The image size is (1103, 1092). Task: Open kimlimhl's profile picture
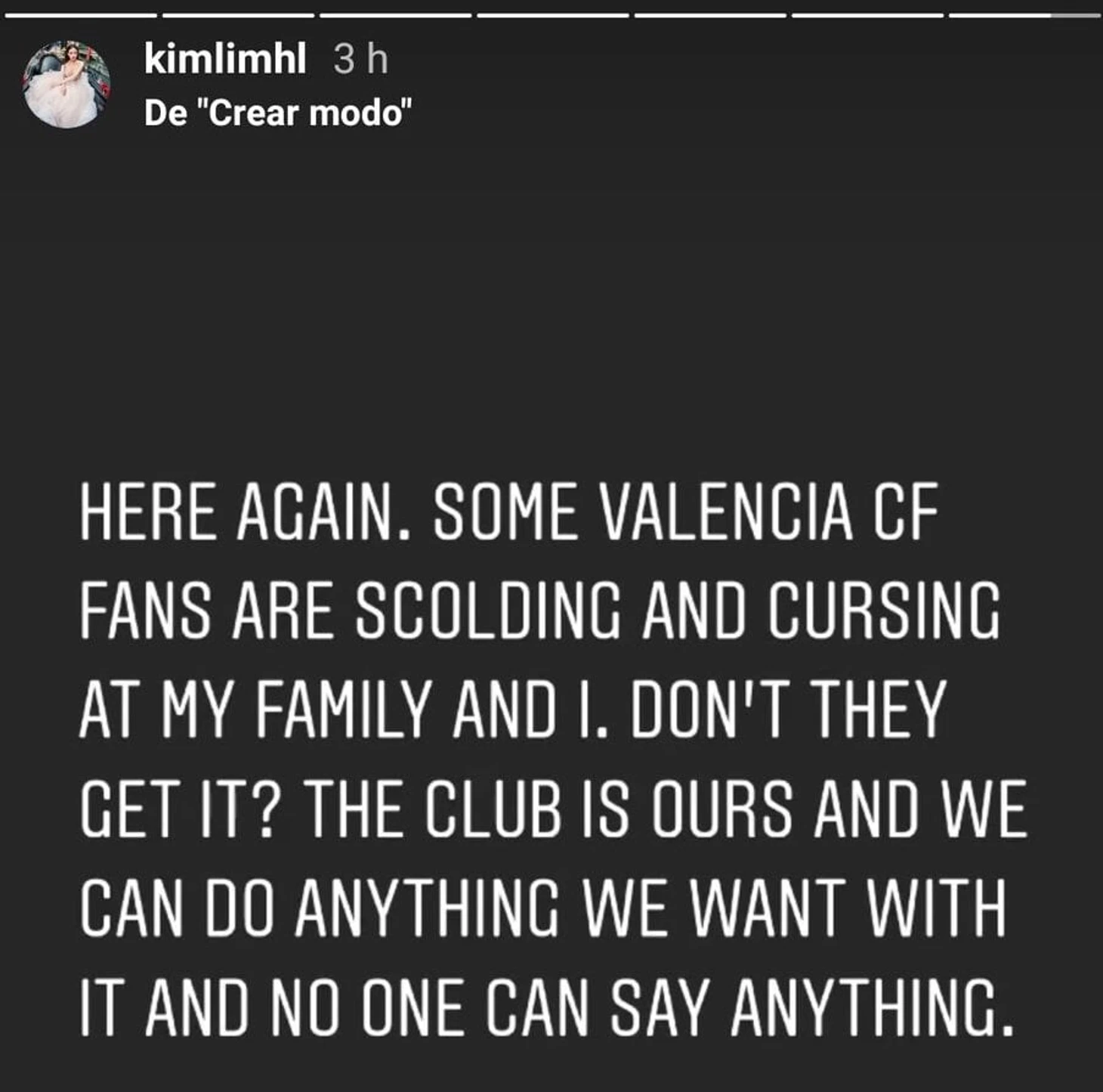(66, 84)
